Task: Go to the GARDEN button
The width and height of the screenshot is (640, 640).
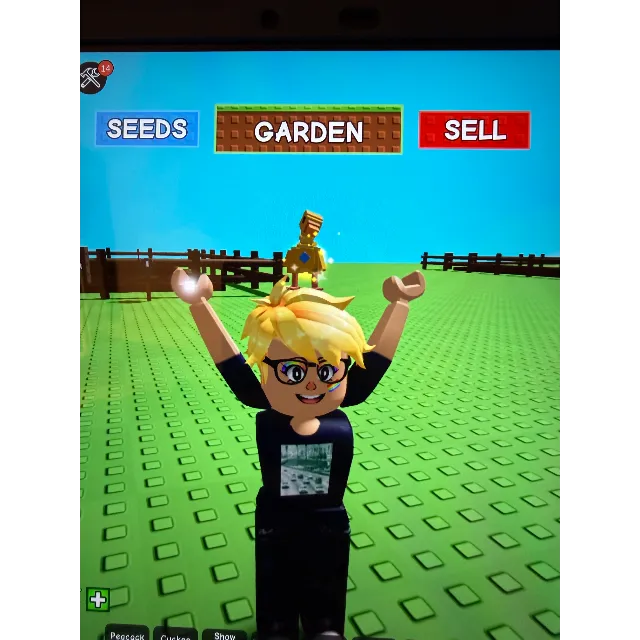Action: [x=308, y=131]
